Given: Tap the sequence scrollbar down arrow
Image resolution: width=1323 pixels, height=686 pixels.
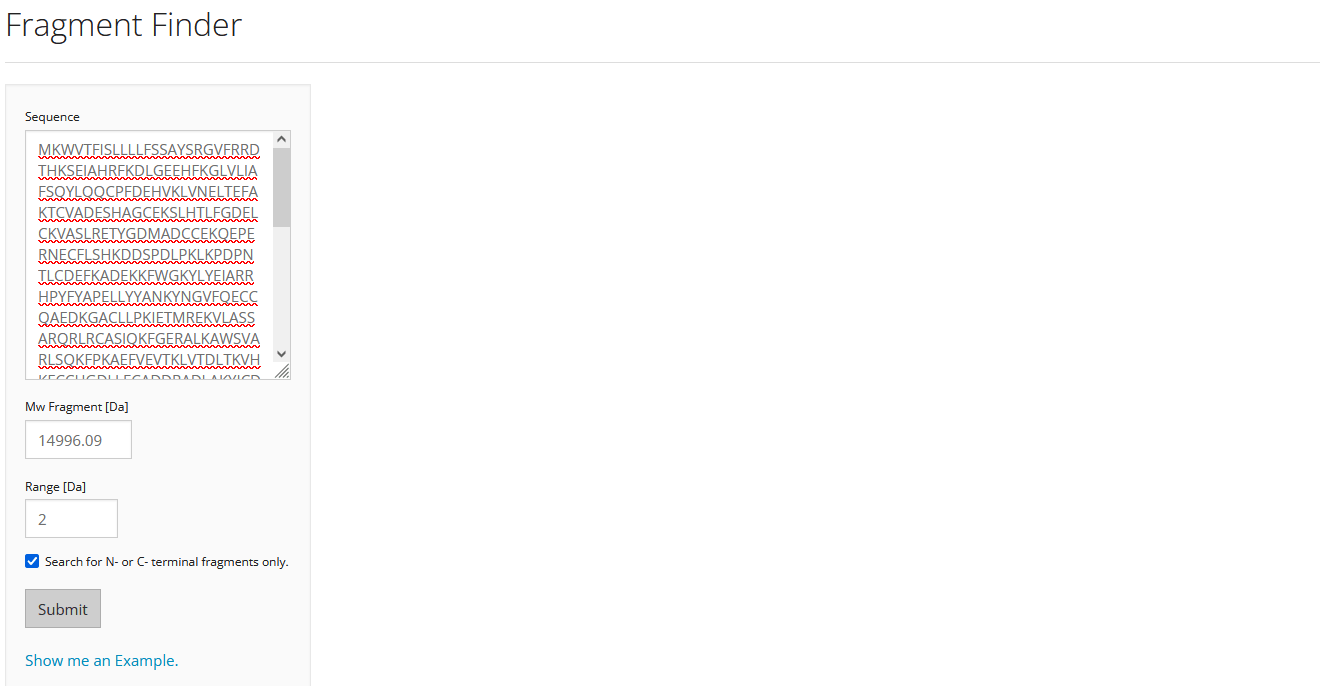Looking at the screenshot, I should (281, 354).
